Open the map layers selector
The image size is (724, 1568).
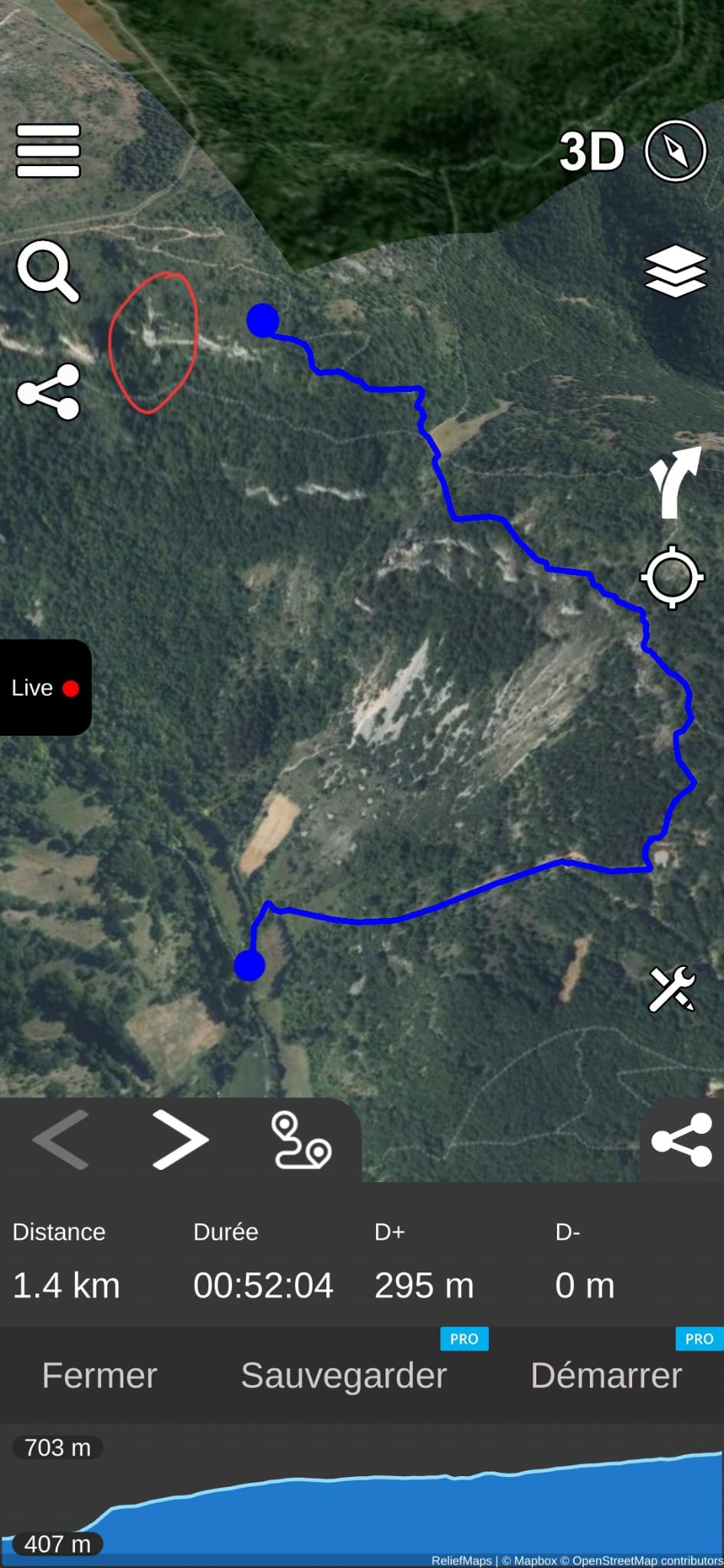pyautogui.click(x=675, y=271)
